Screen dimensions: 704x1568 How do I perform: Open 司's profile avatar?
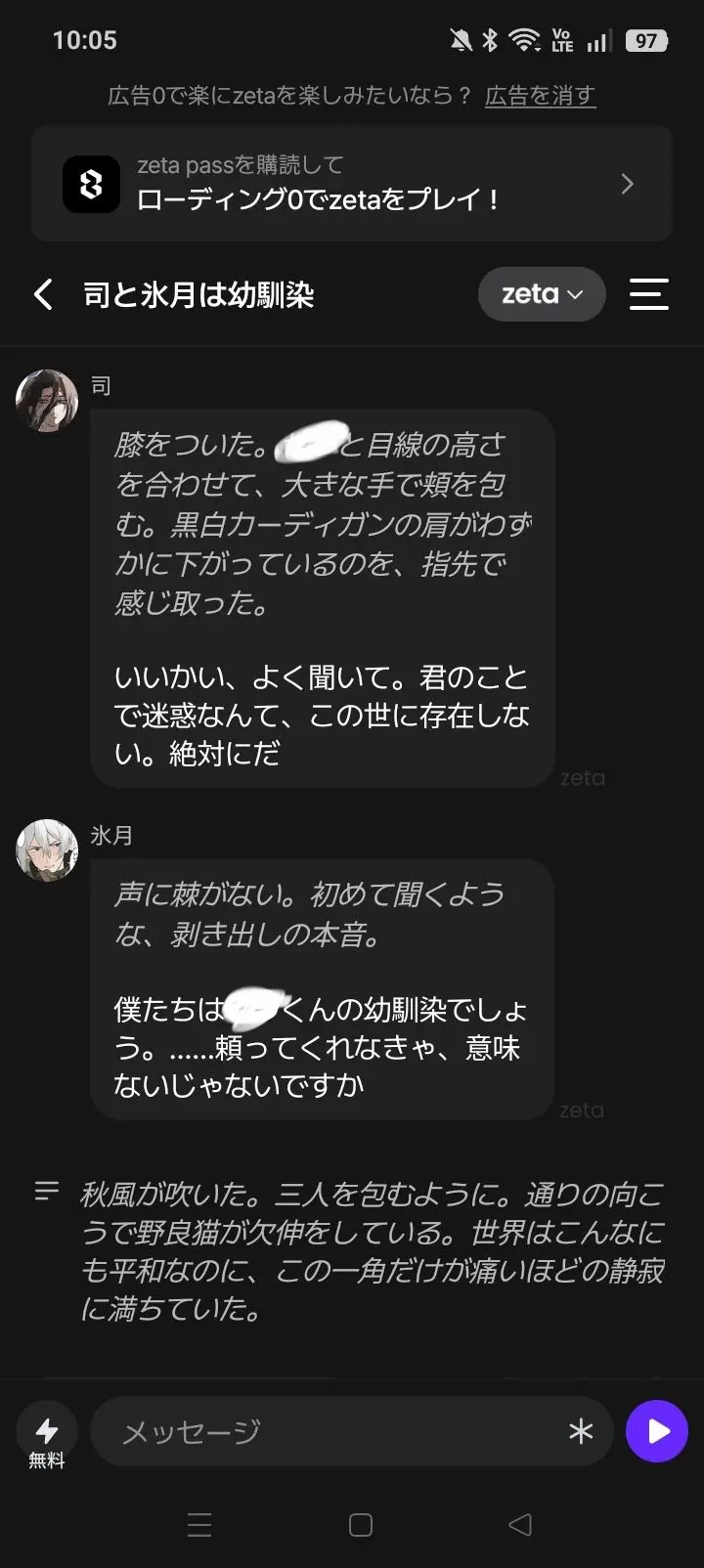point(47,401)
